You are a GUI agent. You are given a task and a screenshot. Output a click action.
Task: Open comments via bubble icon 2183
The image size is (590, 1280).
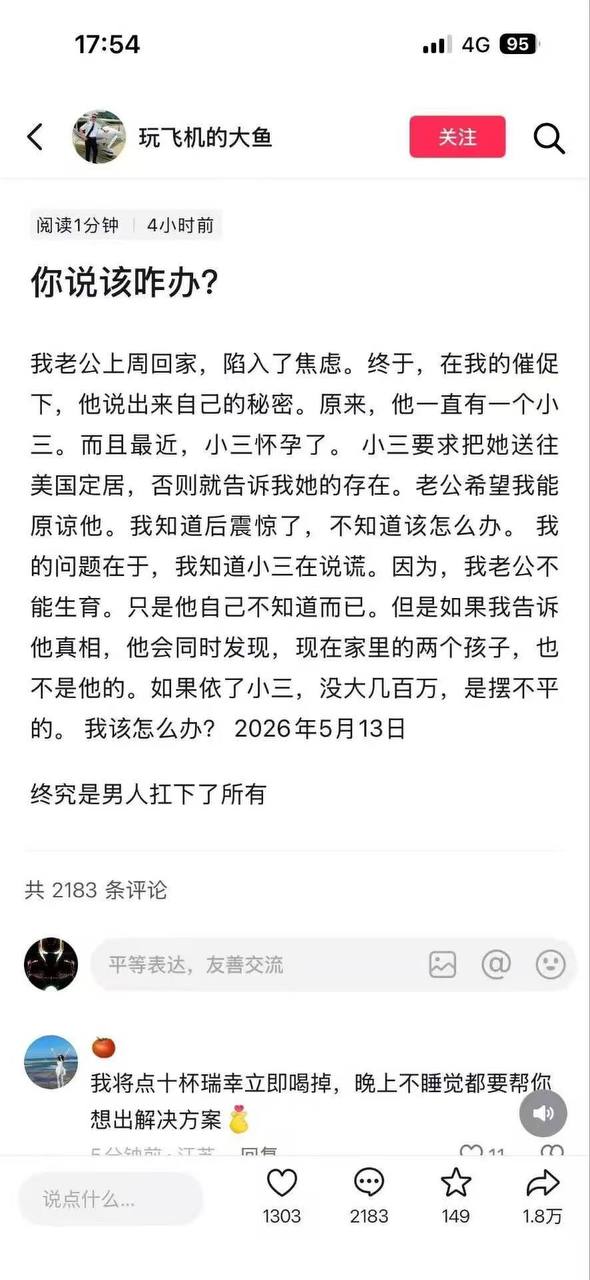tap(369, 1195)
